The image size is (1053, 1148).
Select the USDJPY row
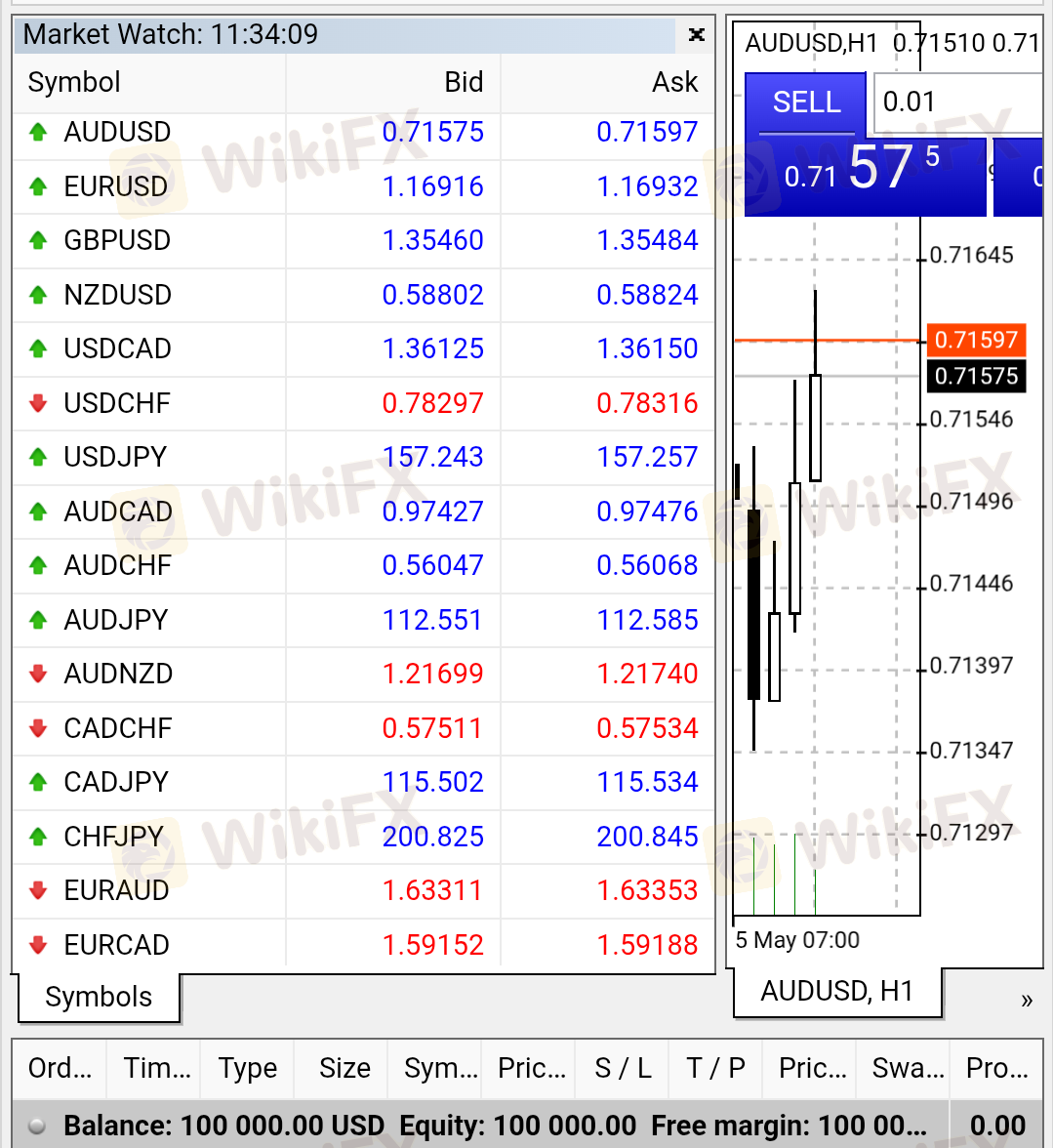tap(363, 458)
